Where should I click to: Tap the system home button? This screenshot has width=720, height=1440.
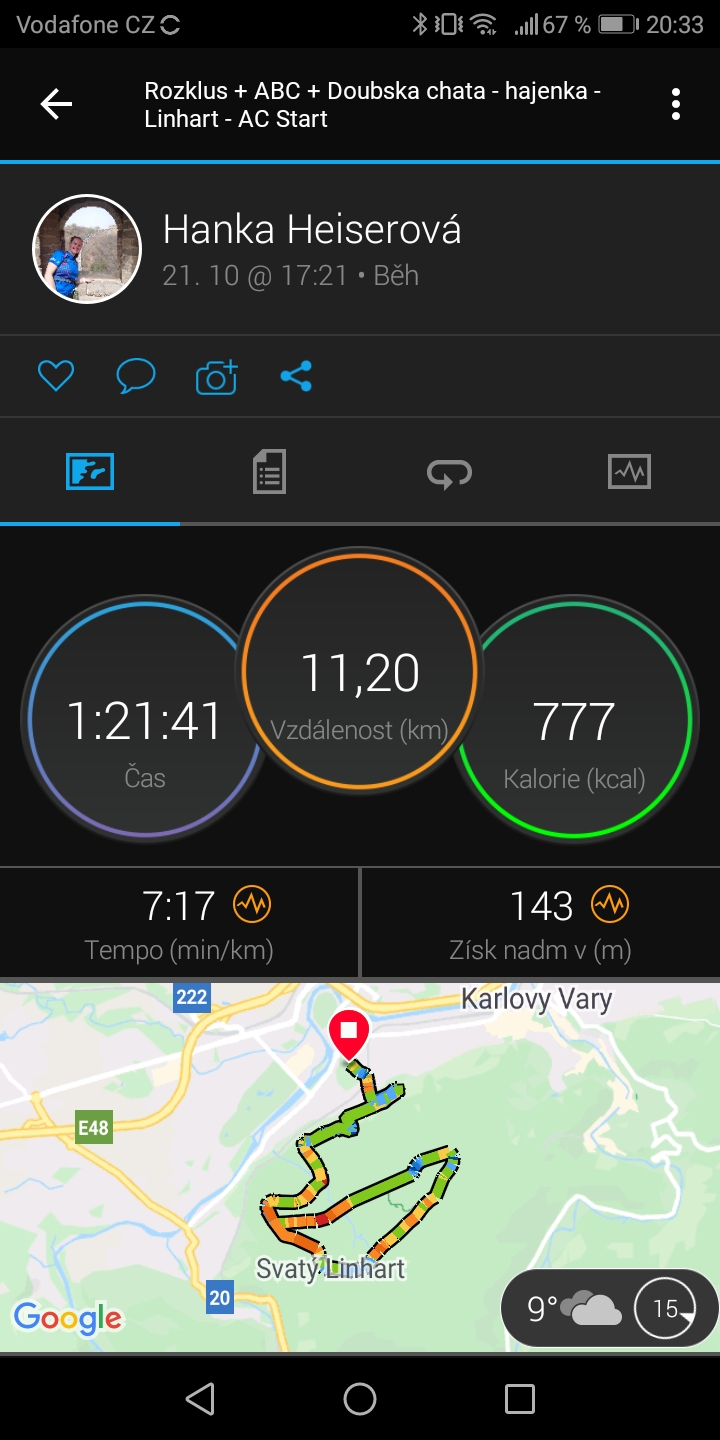[x=360, y=1399]
